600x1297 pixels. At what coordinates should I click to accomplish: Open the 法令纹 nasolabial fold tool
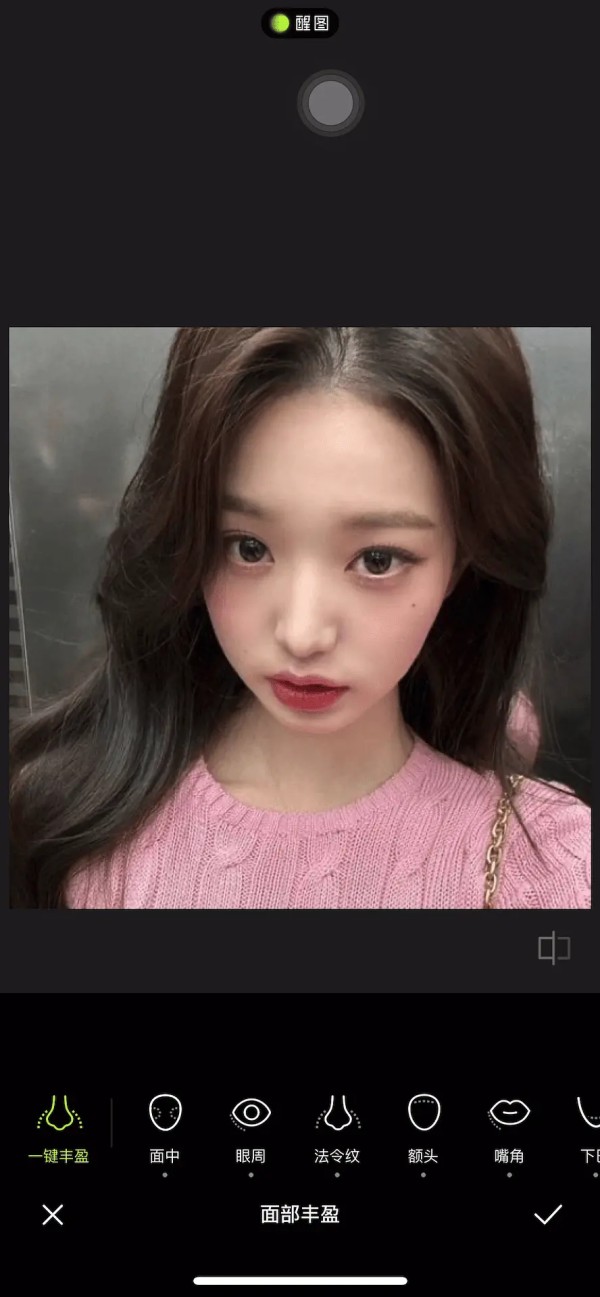coord(337,1128)
